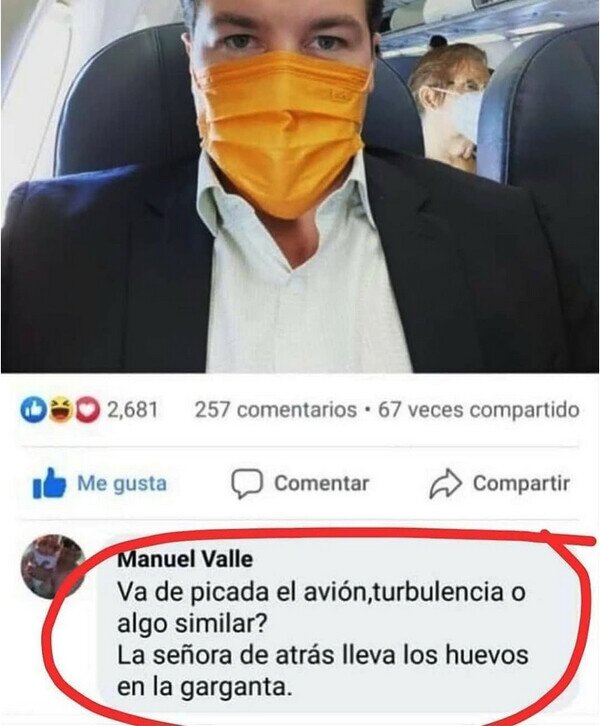Screen dimensions: 600x726
Task: Like the post with Me gusta
Action: pos(100,483)
